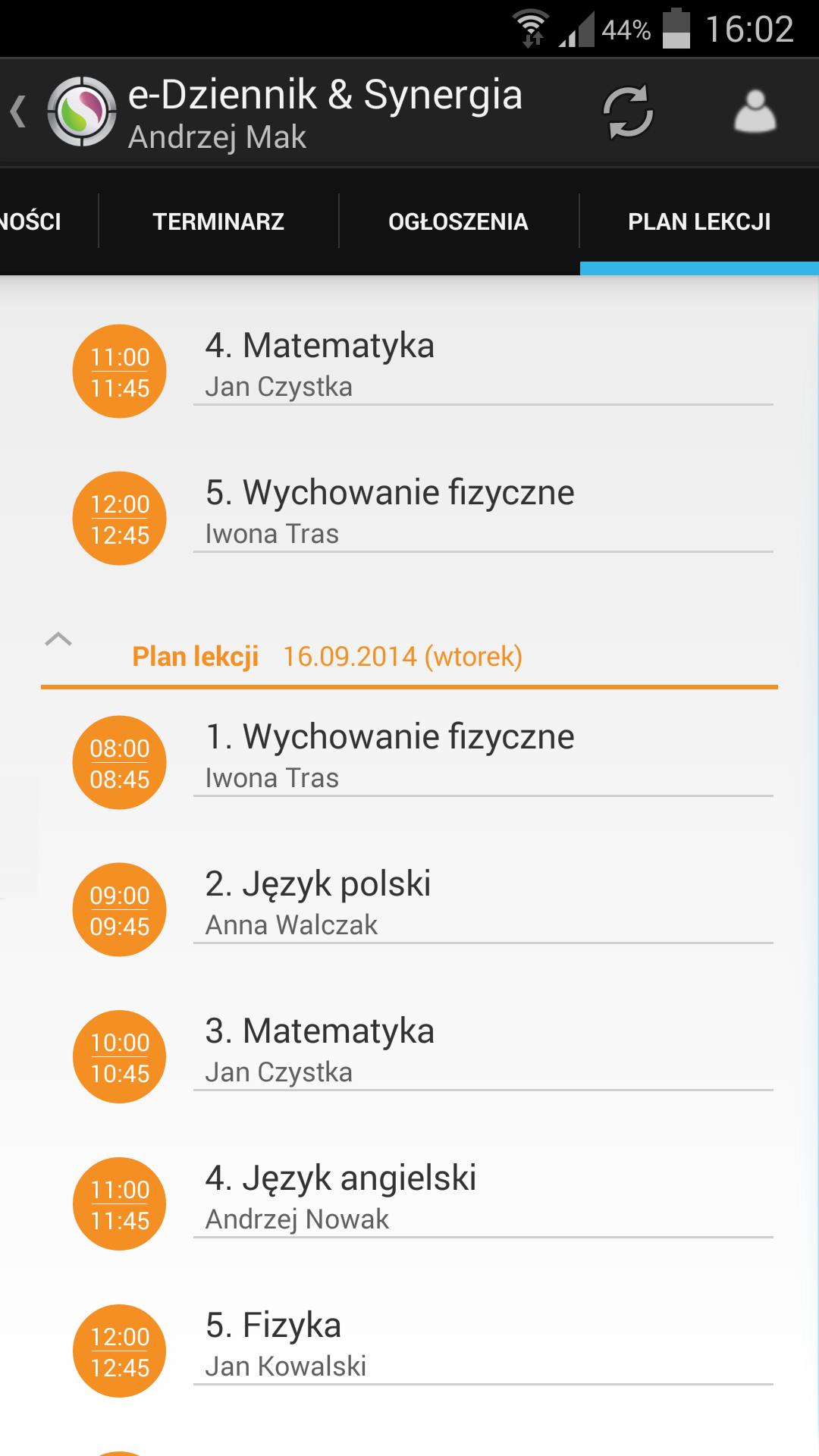
Task: Tap the date text 16.09.2014 (wtorek)
Action: tap(404, 657)
